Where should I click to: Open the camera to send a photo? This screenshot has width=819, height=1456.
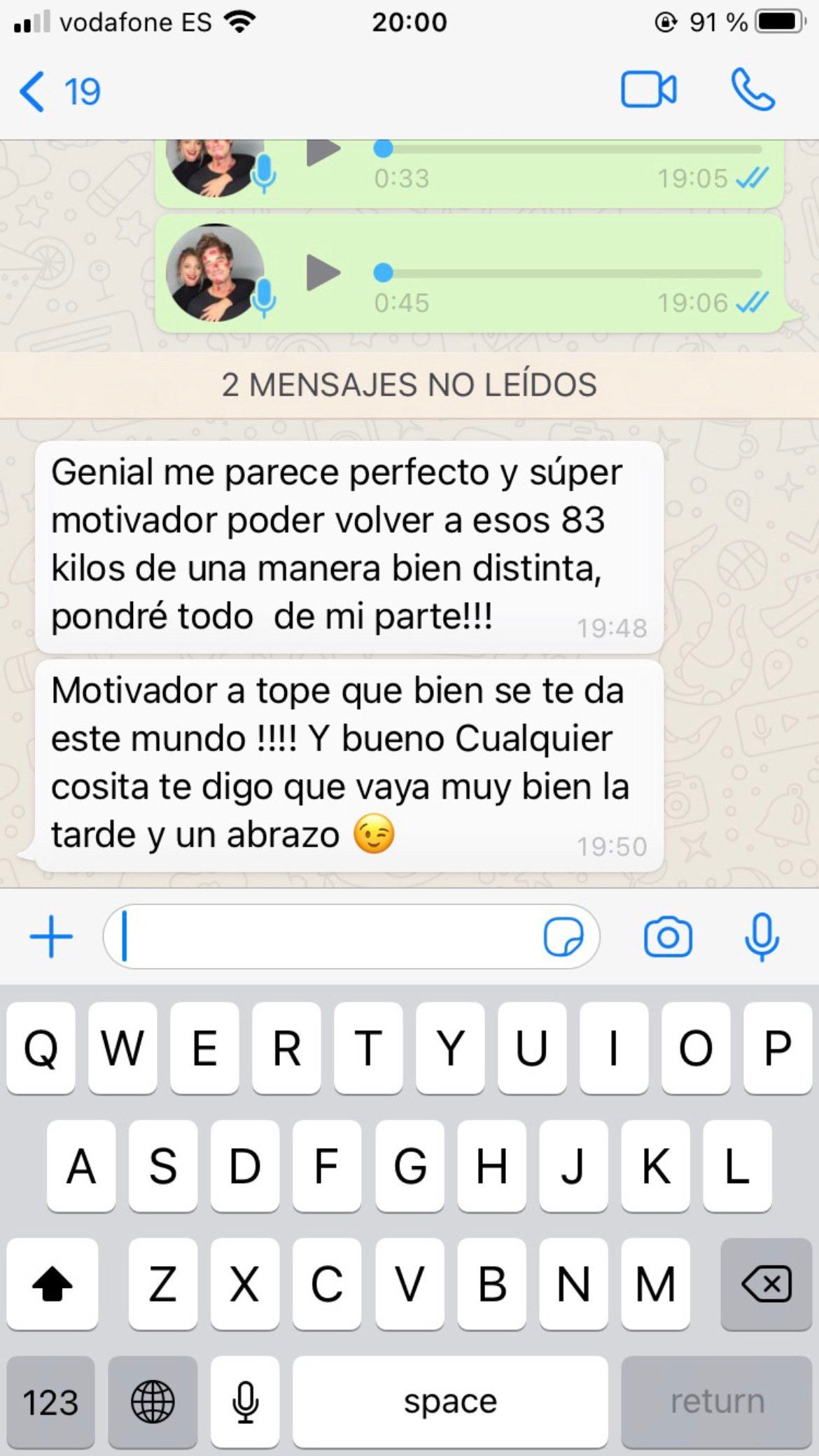(668, 937)
